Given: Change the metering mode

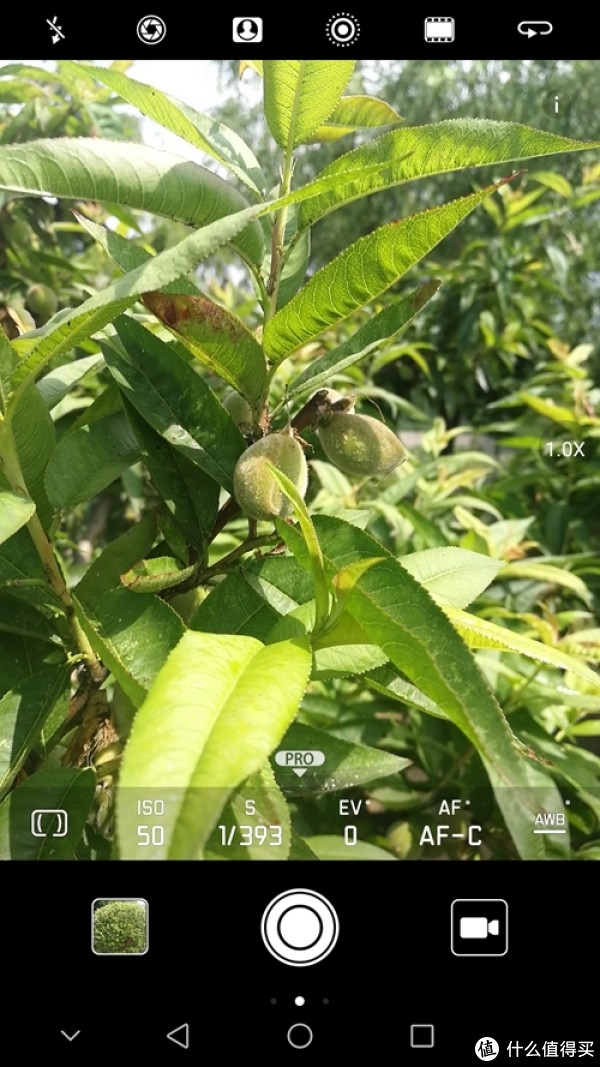Looking at the screenshot, I should [x=49, y=823].
